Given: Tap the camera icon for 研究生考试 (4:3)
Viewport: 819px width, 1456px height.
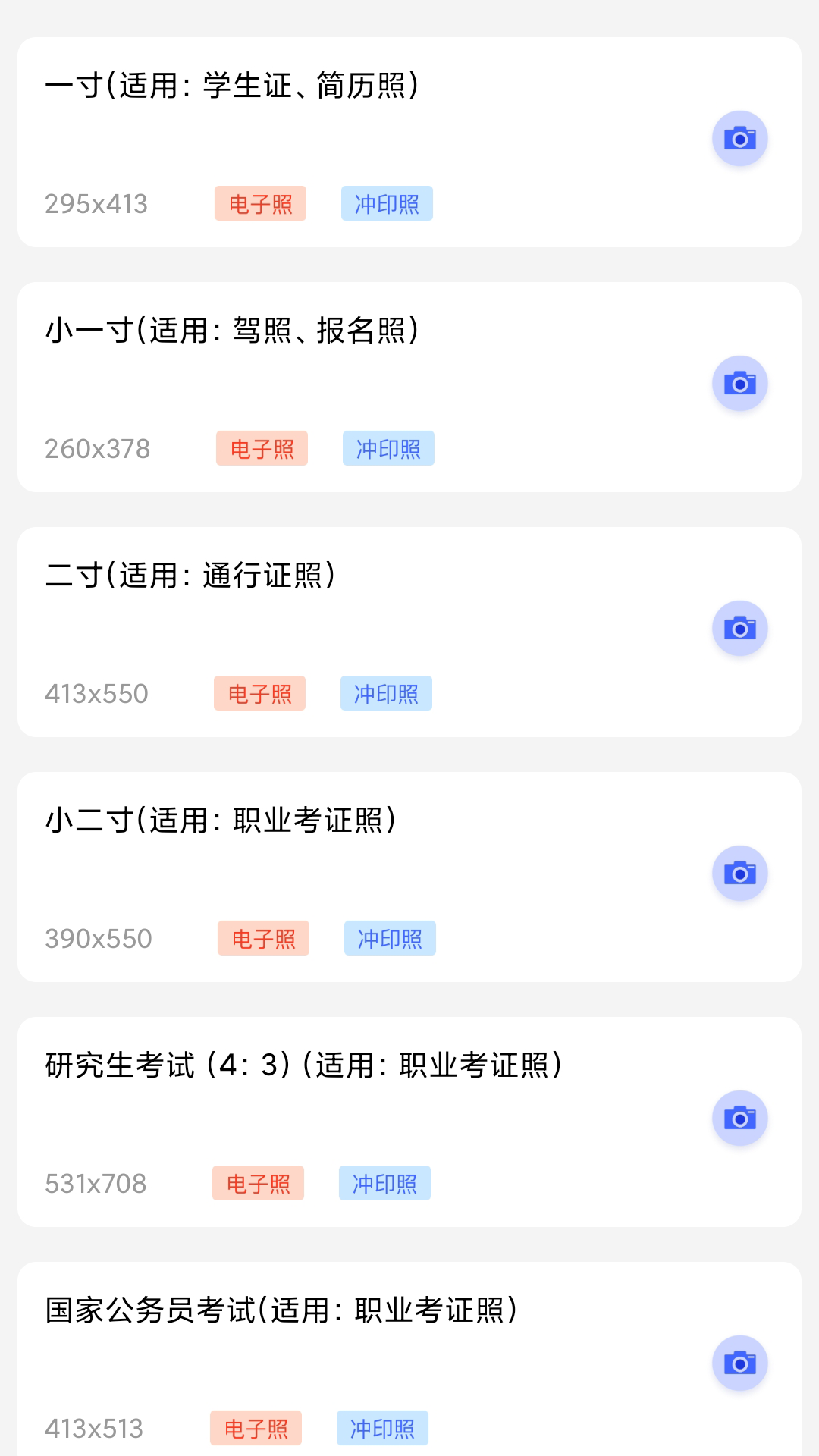Looking at the screenshot, I should [x=740, y=1118].
